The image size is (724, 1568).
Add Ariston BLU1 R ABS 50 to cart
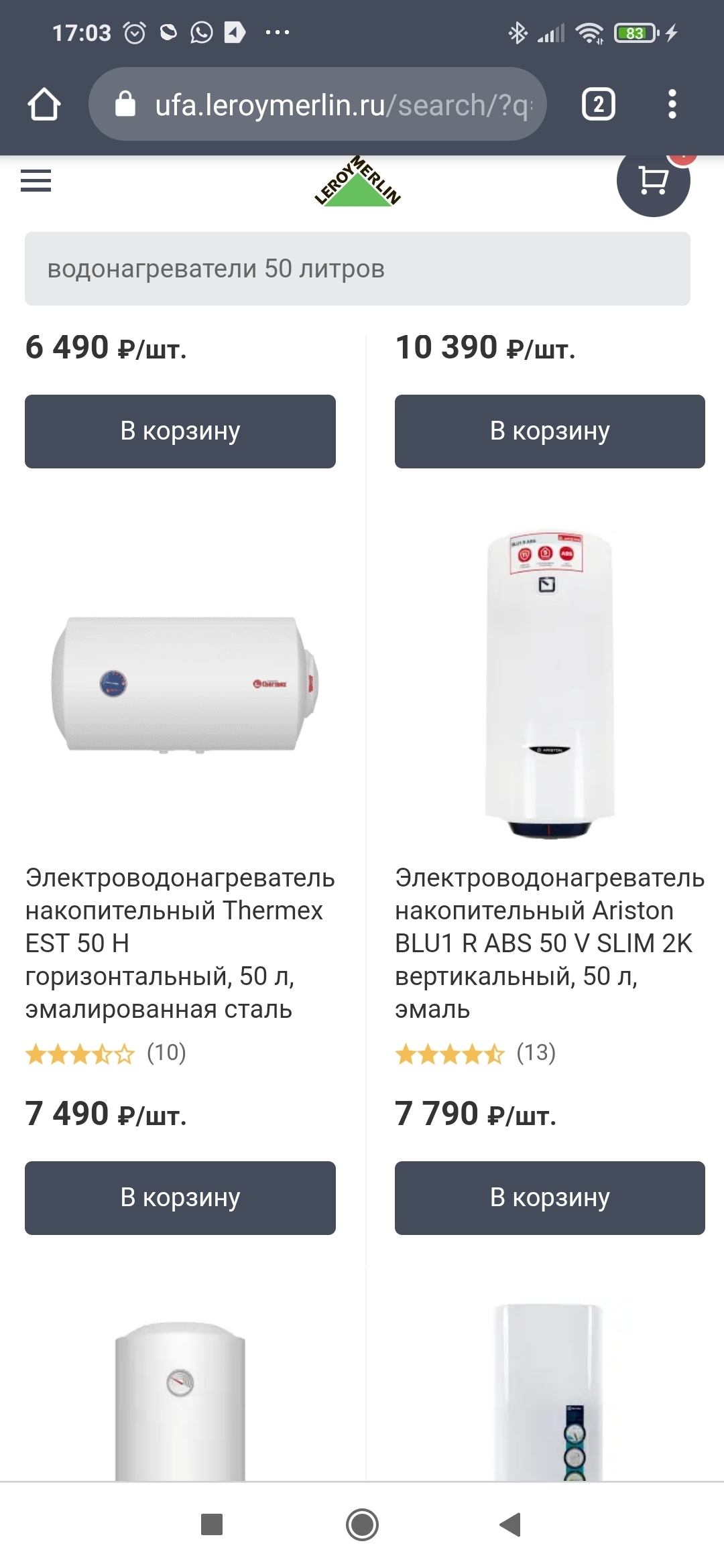point(550,1198)
